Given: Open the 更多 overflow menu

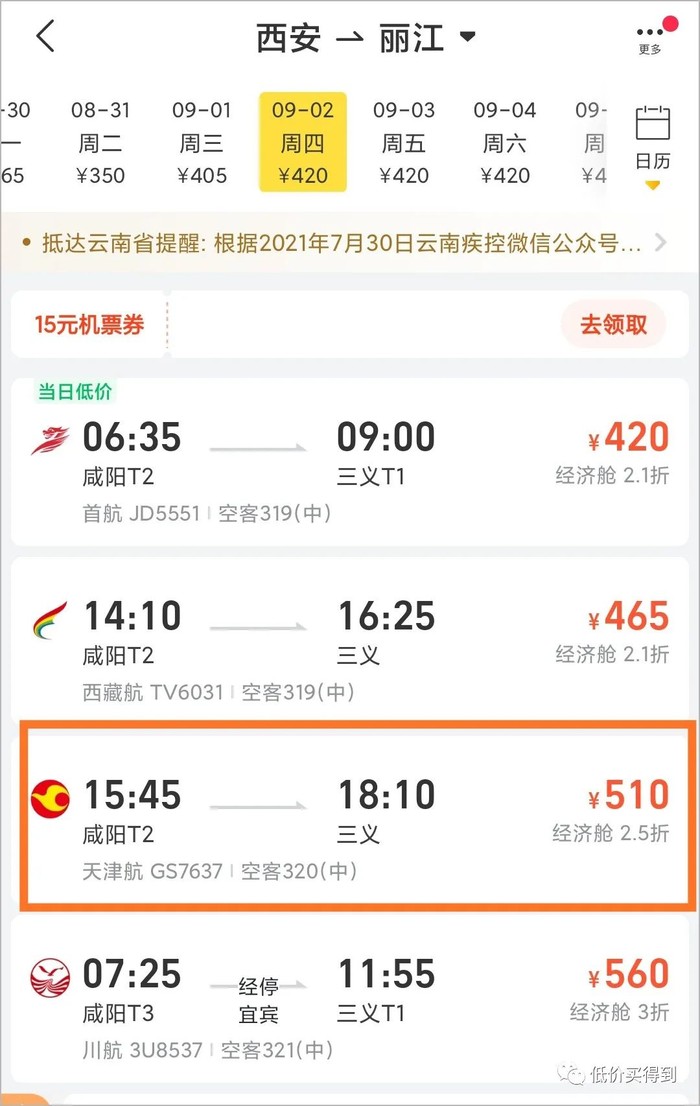Looking at the screenshot, I should point(650,37).
